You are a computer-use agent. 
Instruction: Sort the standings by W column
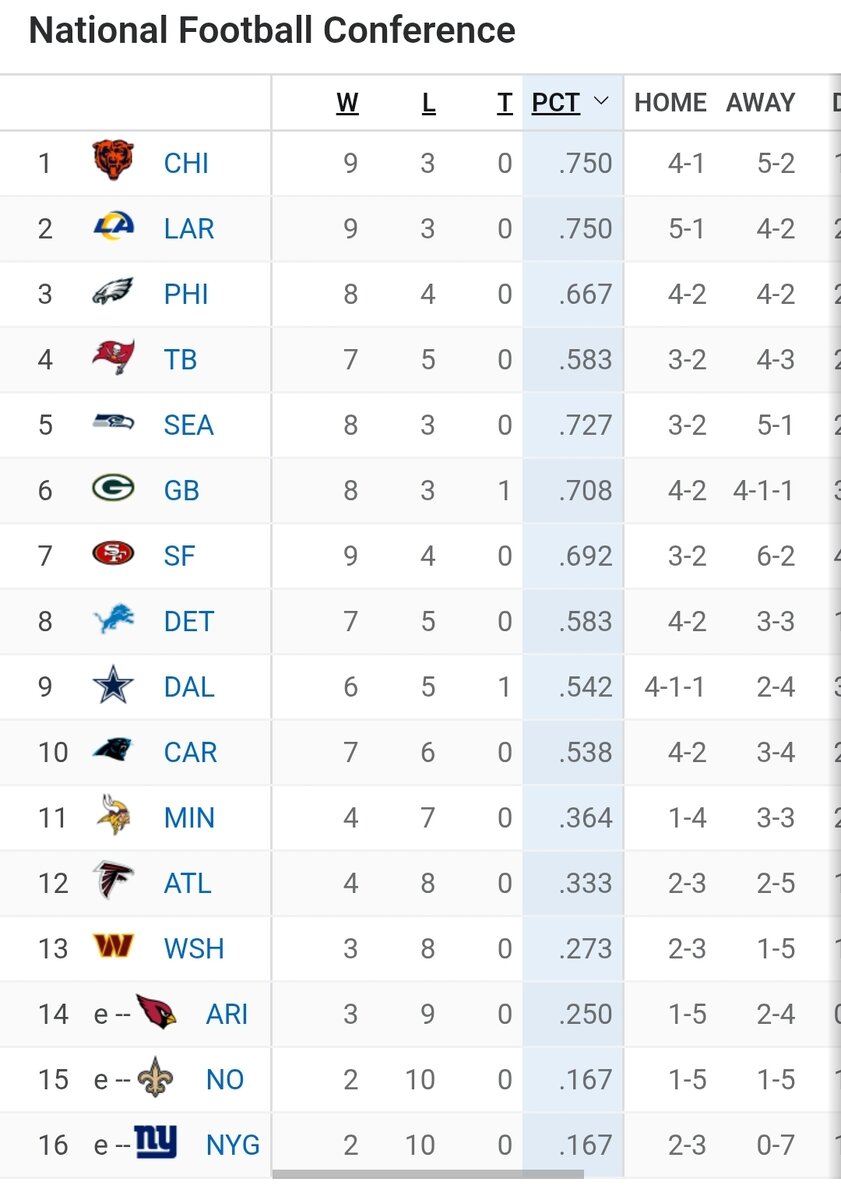[x=347, y=102]
